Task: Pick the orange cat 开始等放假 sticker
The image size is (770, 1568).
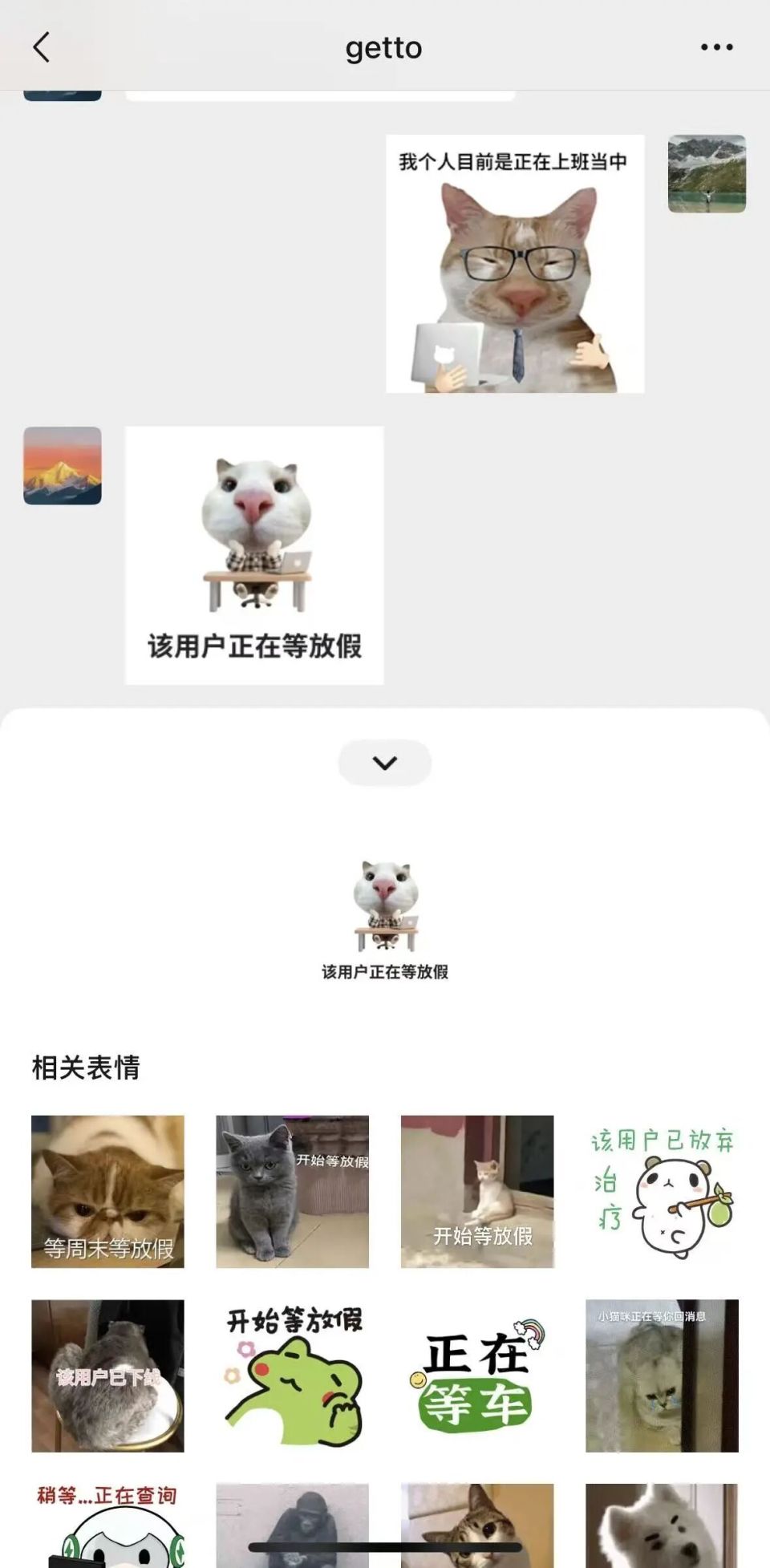Action: (476, 1191)
